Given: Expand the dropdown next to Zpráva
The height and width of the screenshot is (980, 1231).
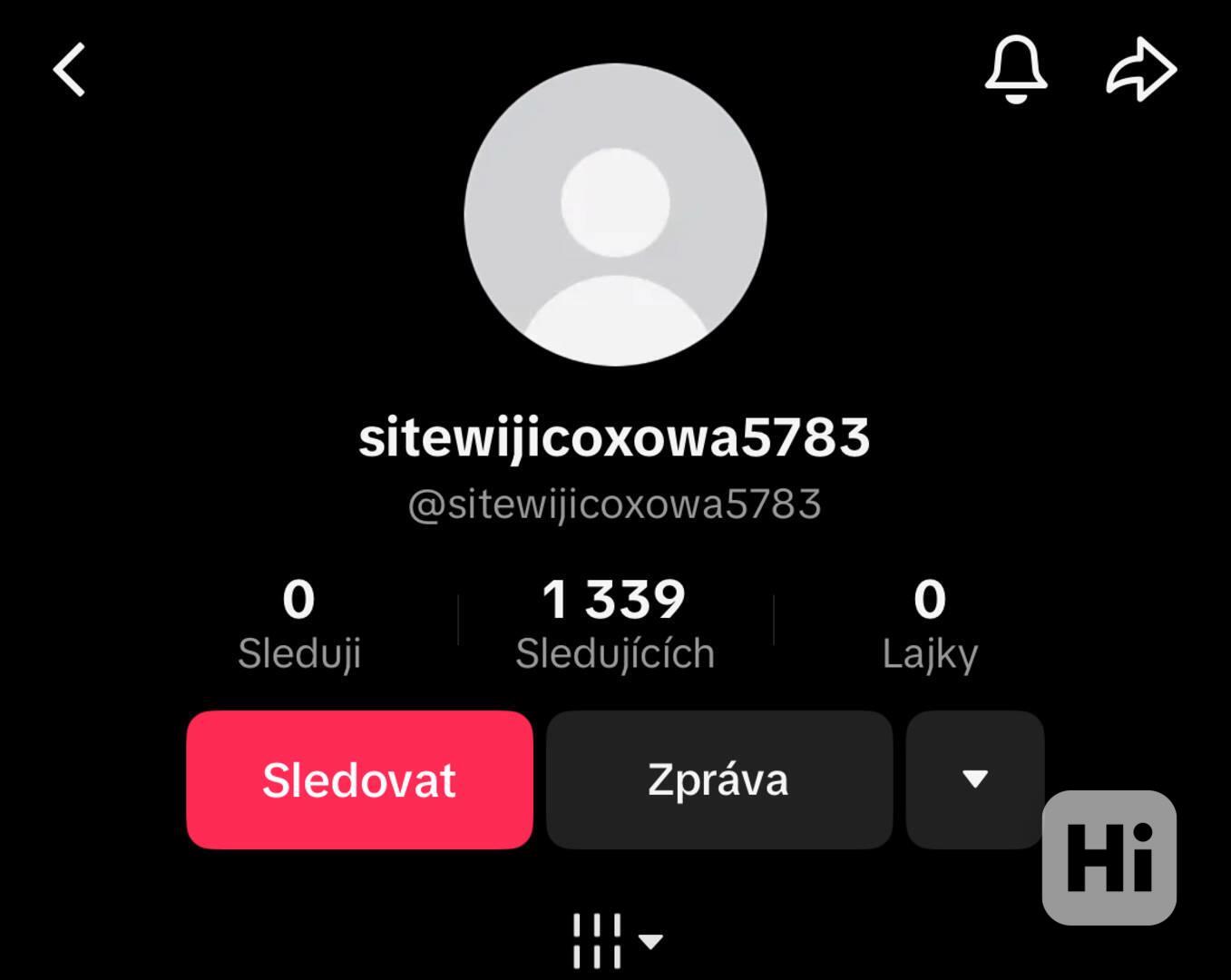Looking at the screenshot, I should (x=974, y=779).
